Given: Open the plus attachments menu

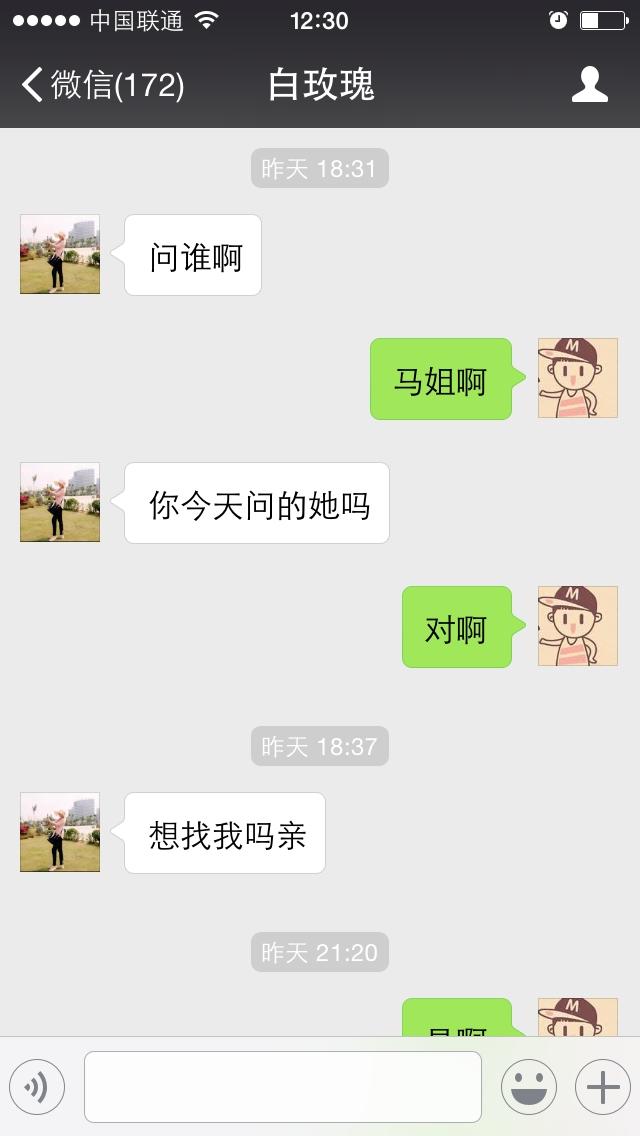Looking at the screenshot, I should point(602,1086).
